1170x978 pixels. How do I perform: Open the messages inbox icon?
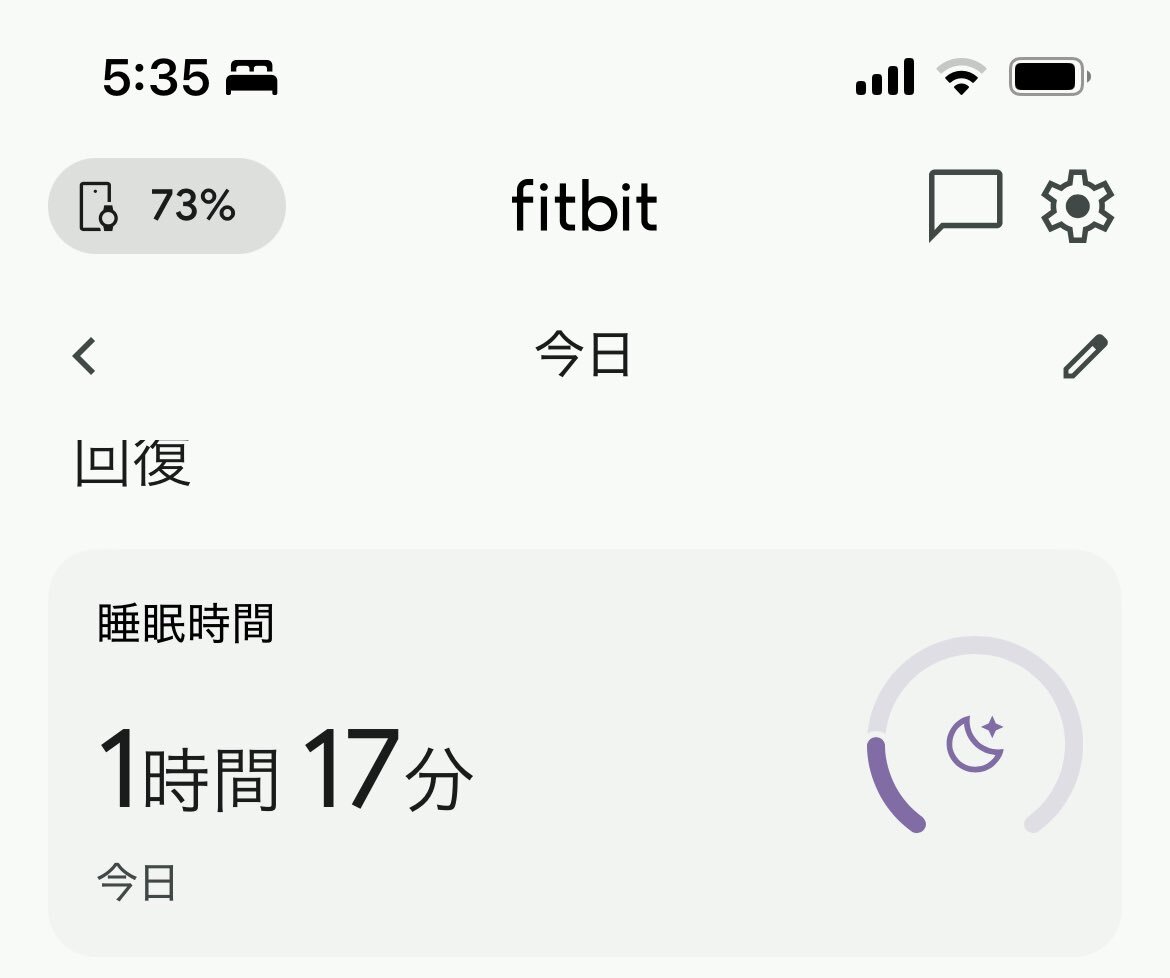click(x=965, y=205)
